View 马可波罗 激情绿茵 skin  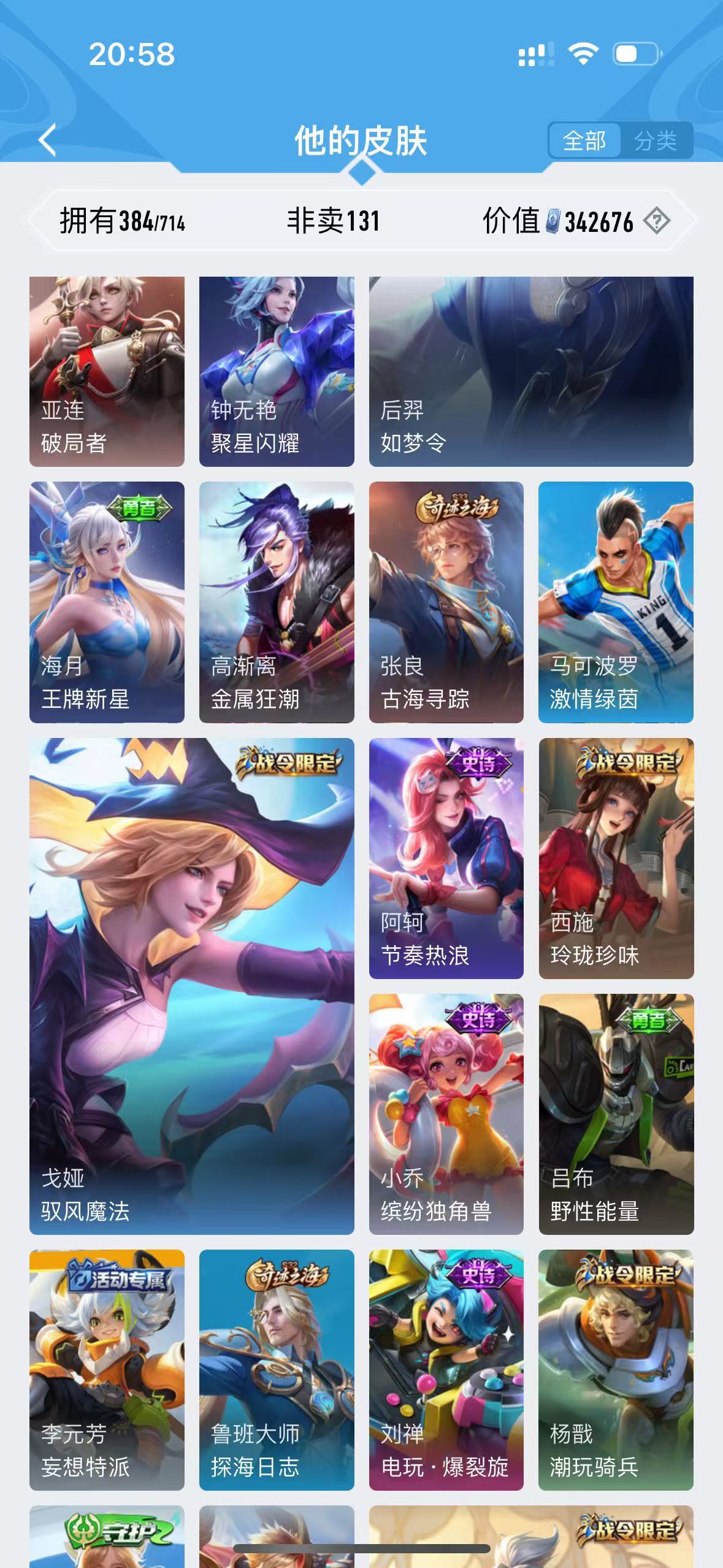click(x=616, y=602)
